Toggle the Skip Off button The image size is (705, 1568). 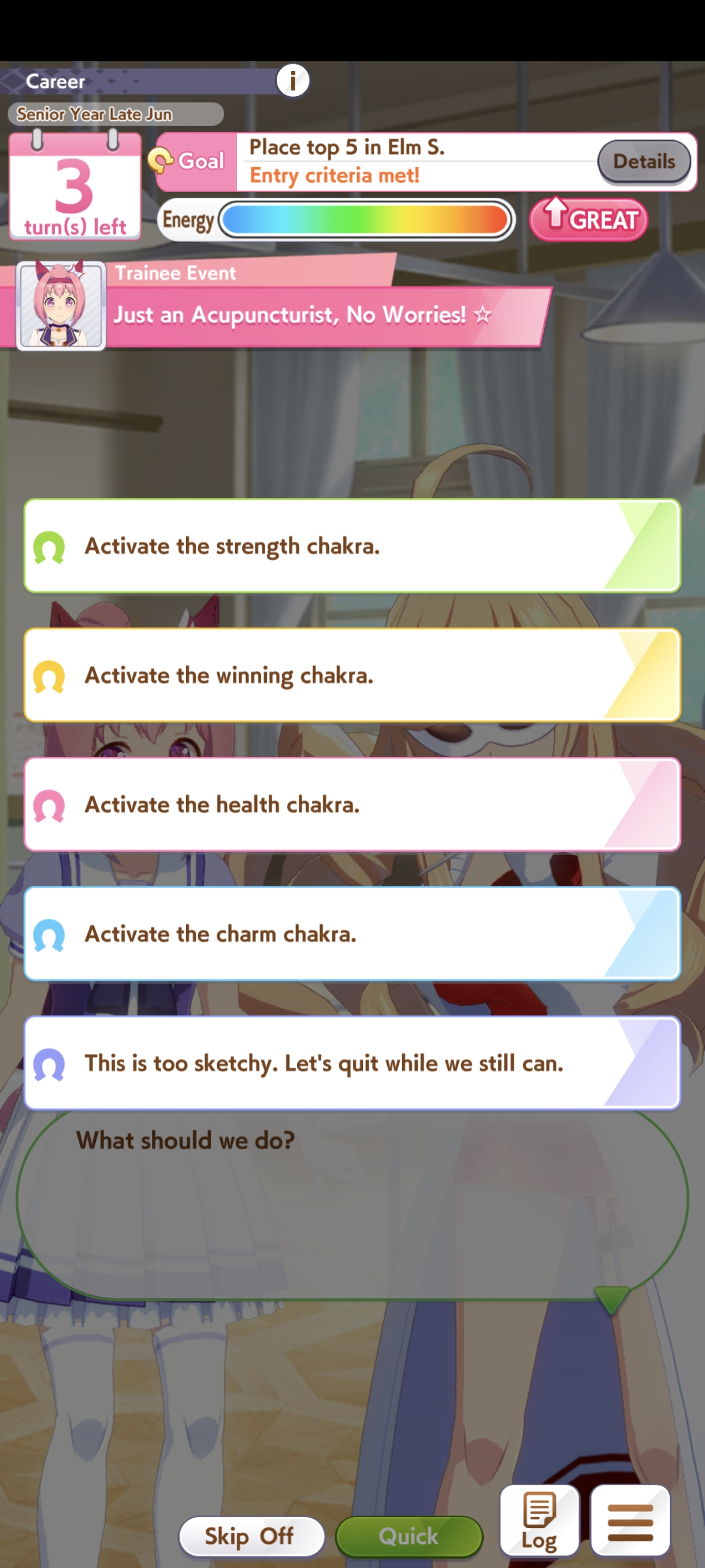coord(251,1536)
